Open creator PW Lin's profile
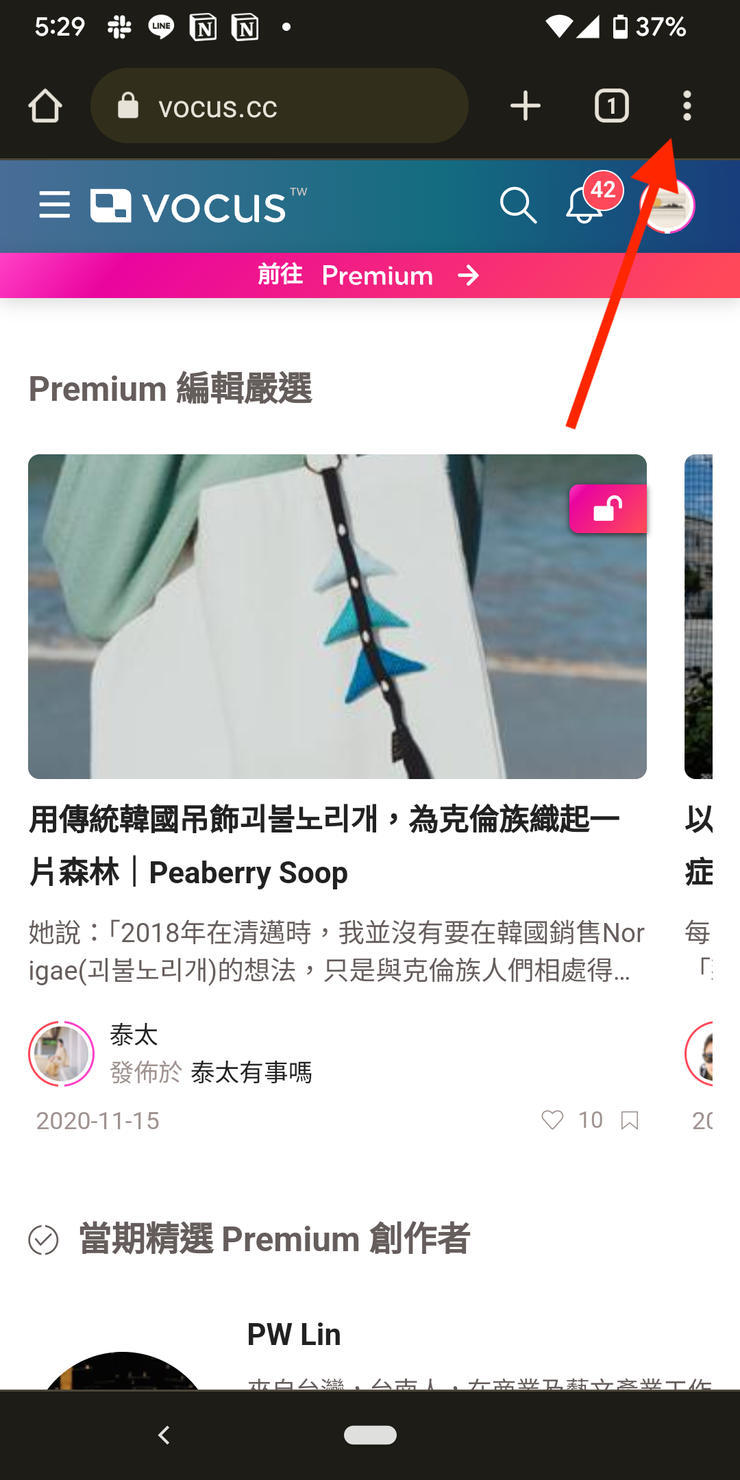 point(294,1334)
